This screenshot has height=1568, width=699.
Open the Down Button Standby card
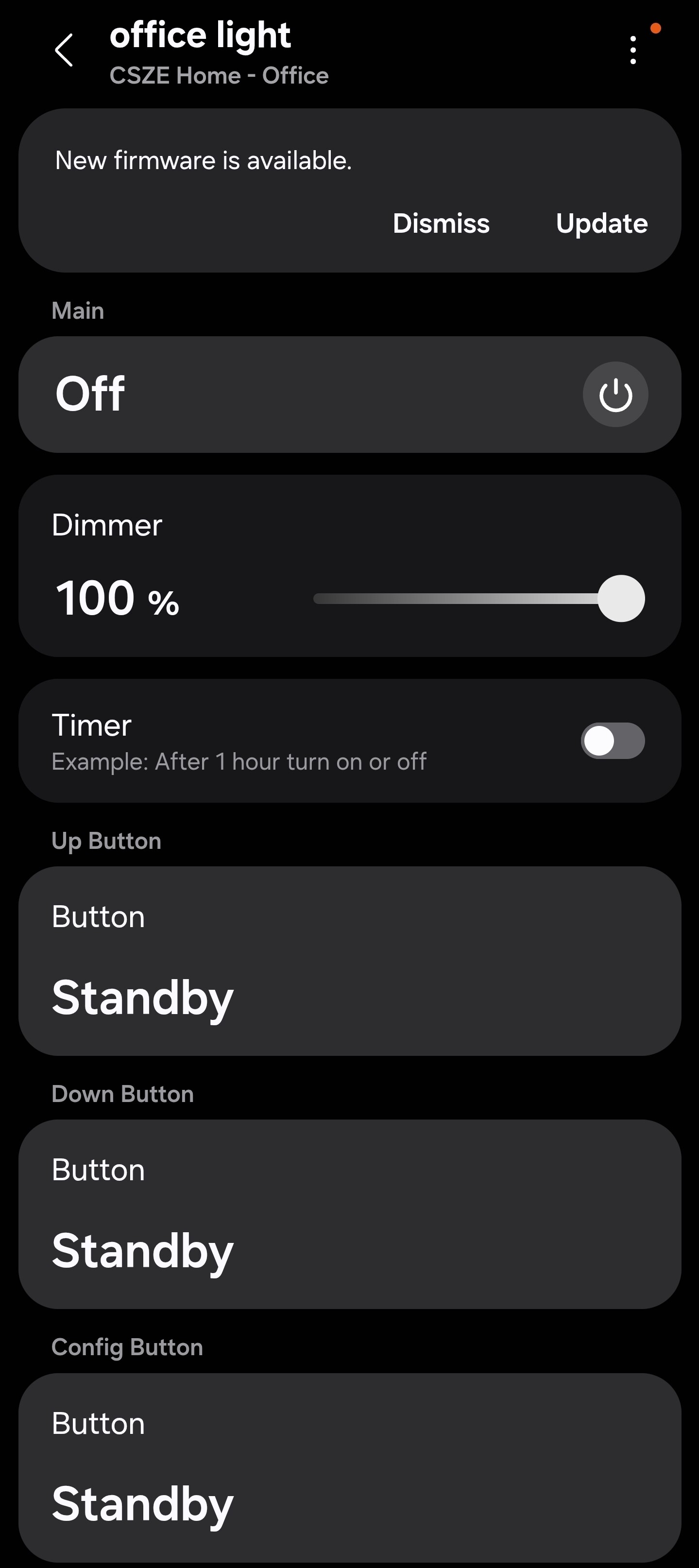(x=349, y=1214)
